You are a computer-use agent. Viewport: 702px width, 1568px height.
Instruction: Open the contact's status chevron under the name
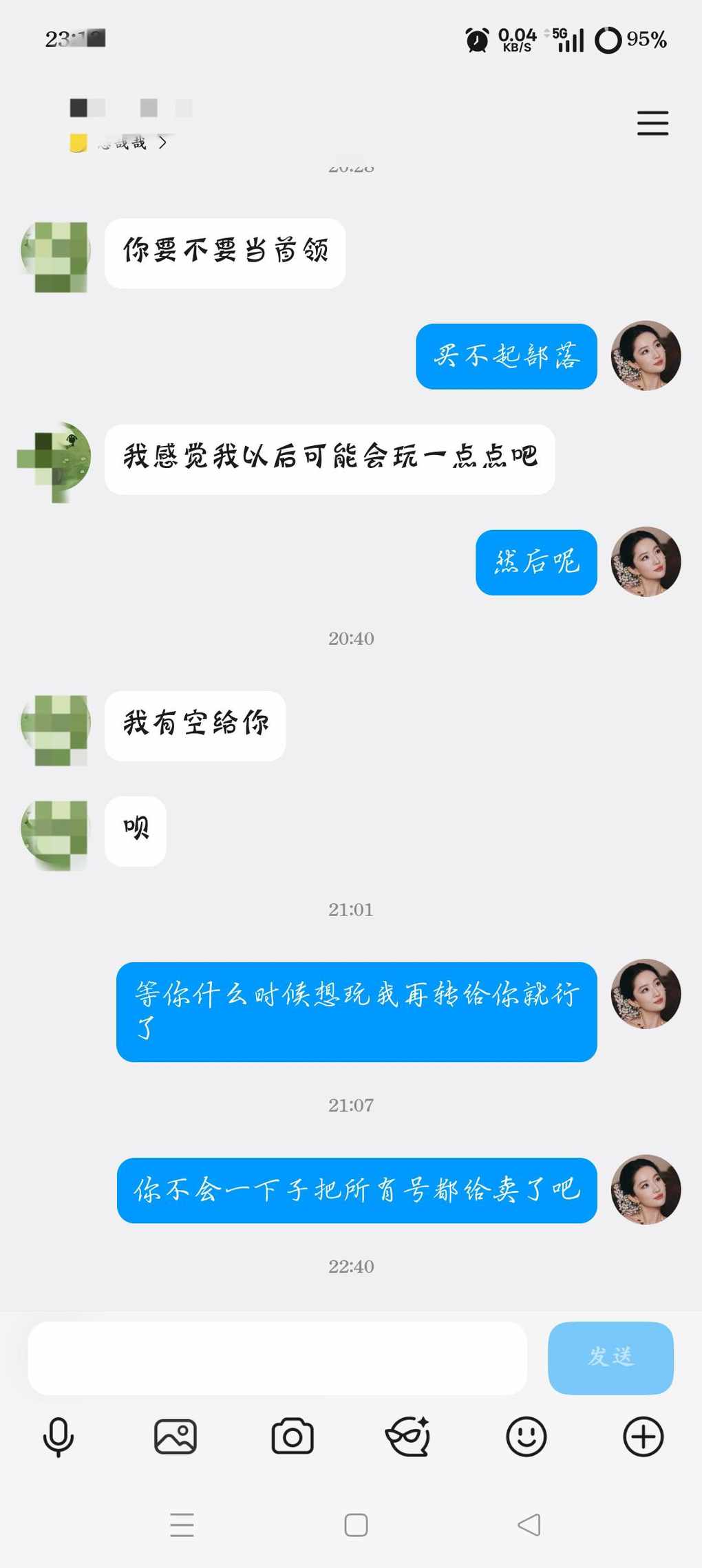pos(162,142)
